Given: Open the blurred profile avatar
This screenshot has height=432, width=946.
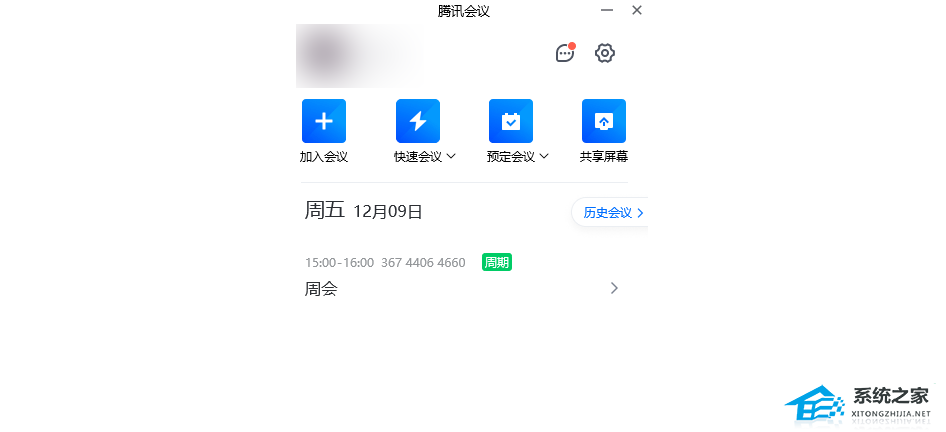Looking at the screenshot, I should (x=330, y=53).
